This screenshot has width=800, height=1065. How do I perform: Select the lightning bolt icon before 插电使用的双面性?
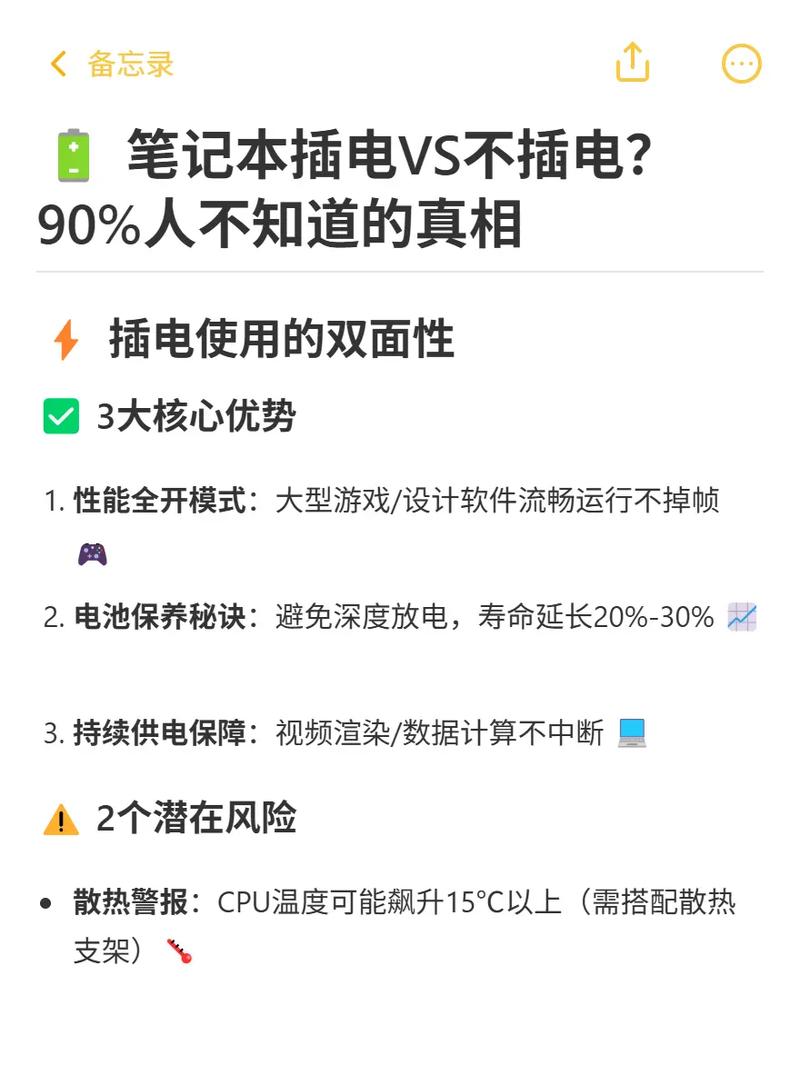coord(67,338)
